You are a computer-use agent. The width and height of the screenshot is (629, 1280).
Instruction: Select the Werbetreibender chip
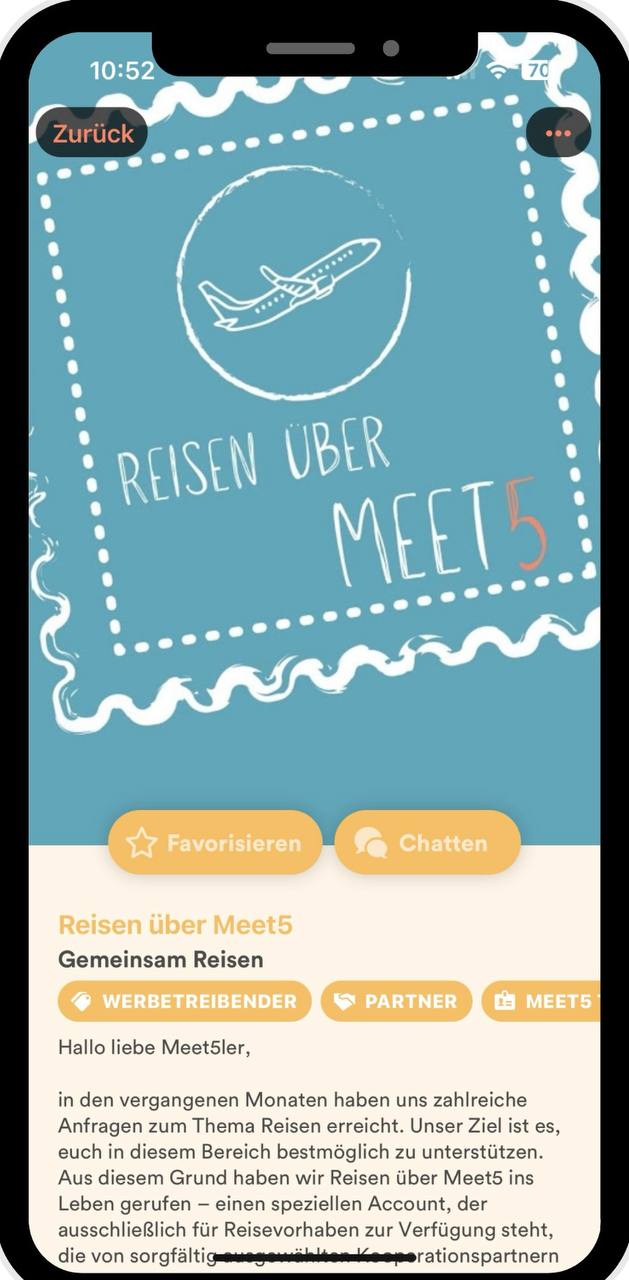coord(185,1001)
